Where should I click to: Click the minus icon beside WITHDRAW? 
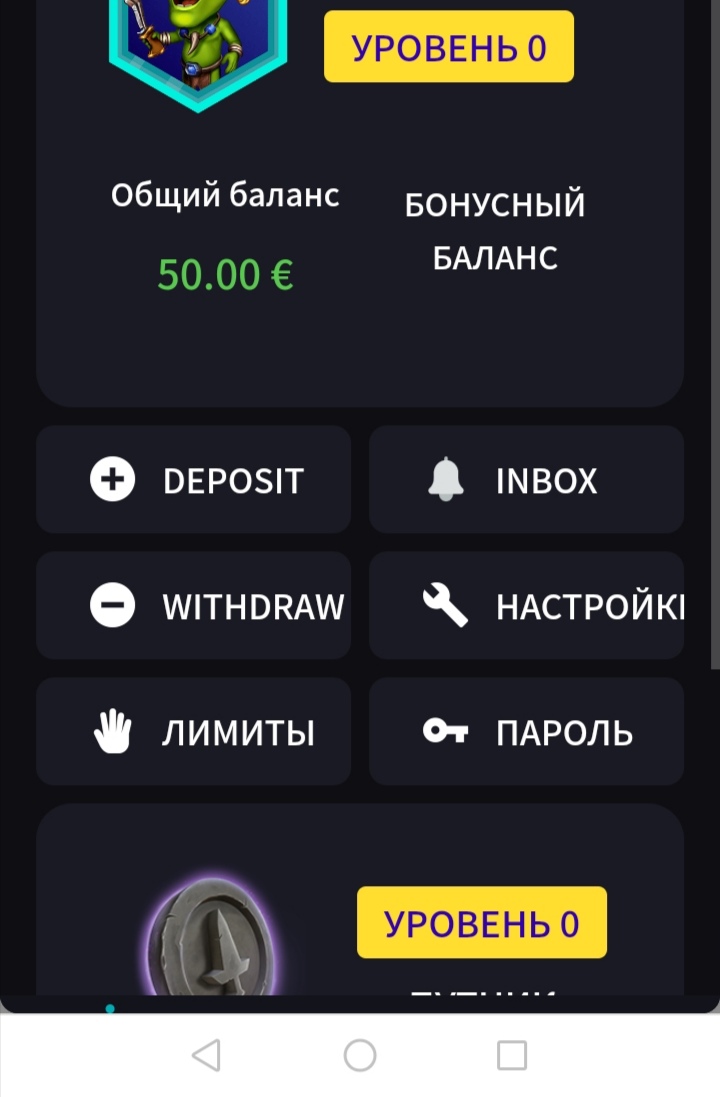pyautogui.click(x=113, y=605)
